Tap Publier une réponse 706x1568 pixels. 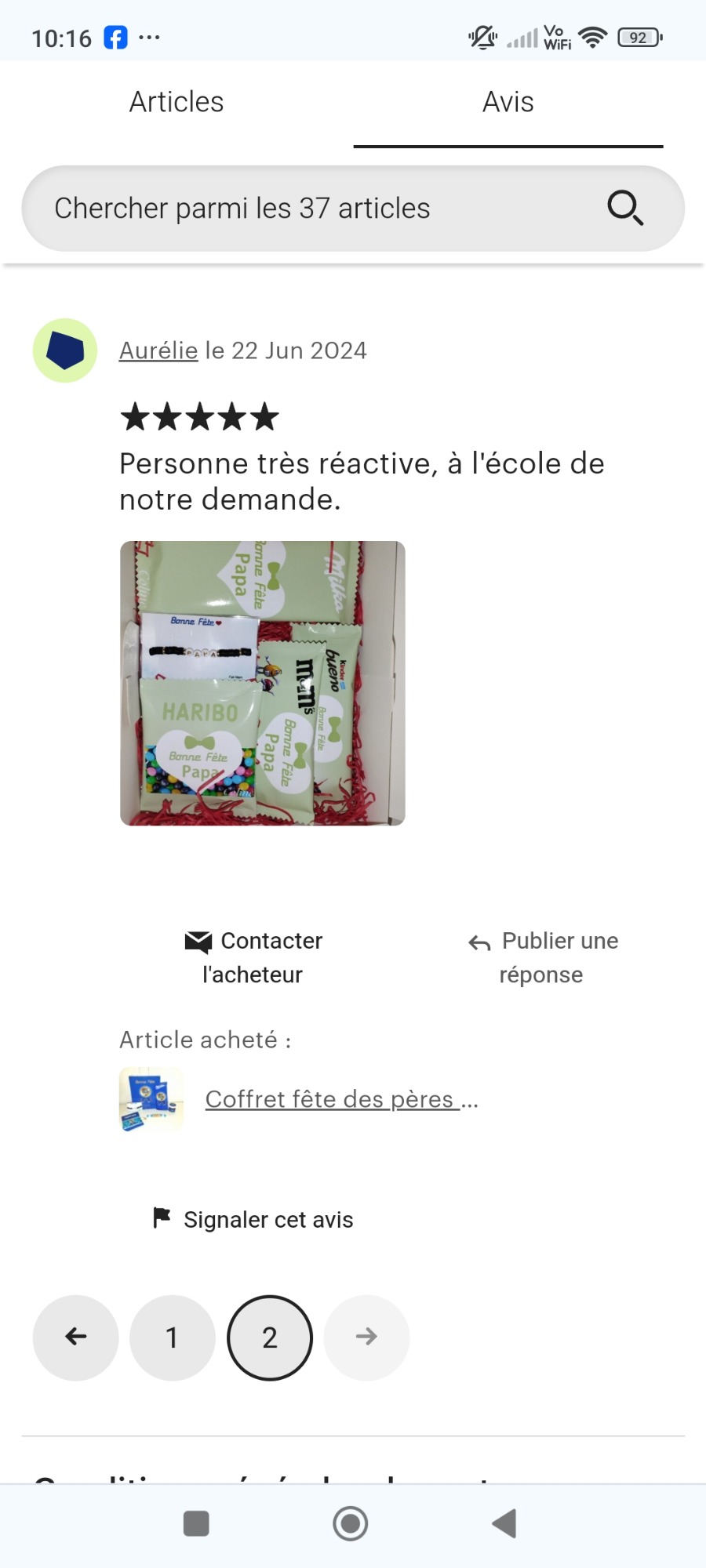[543, 957]
